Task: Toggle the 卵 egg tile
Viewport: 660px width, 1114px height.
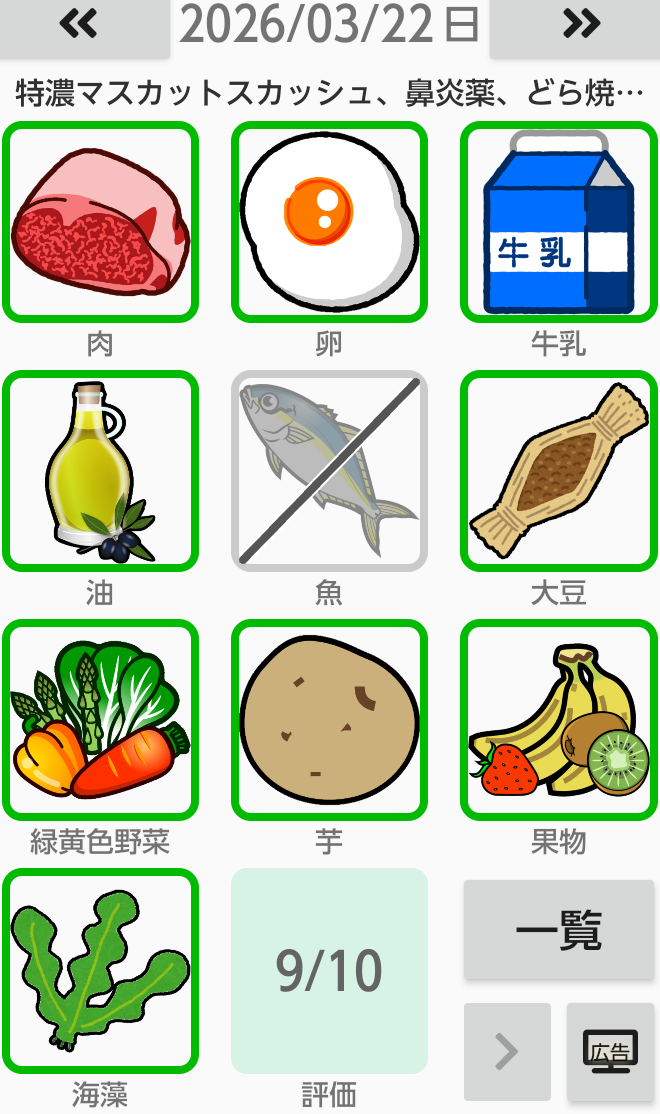Action: coord(330,222)
